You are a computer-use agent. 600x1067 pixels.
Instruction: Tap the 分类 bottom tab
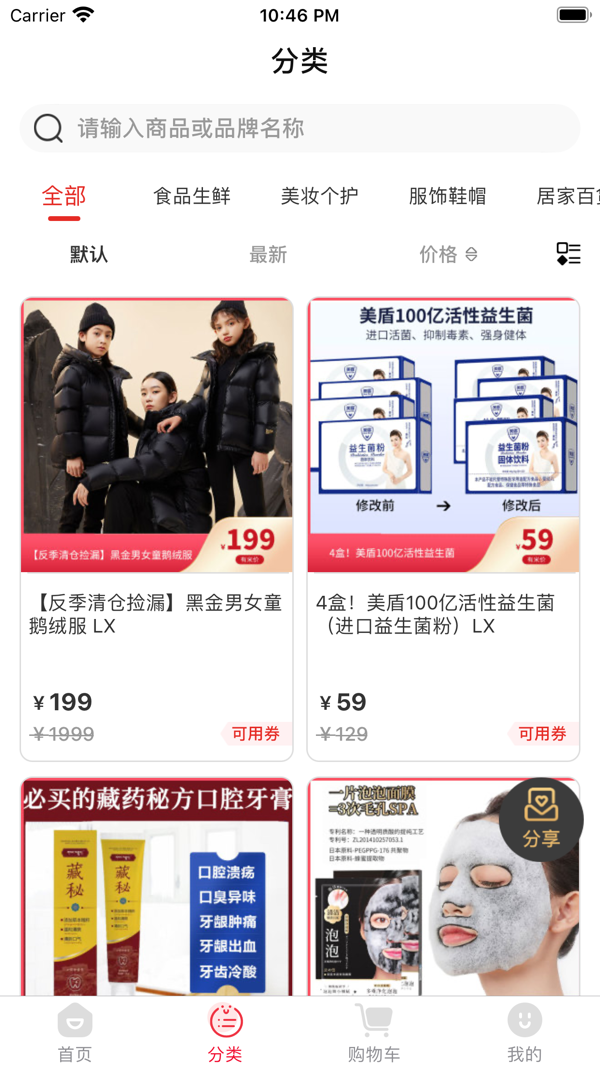[x=225, y=1033]
